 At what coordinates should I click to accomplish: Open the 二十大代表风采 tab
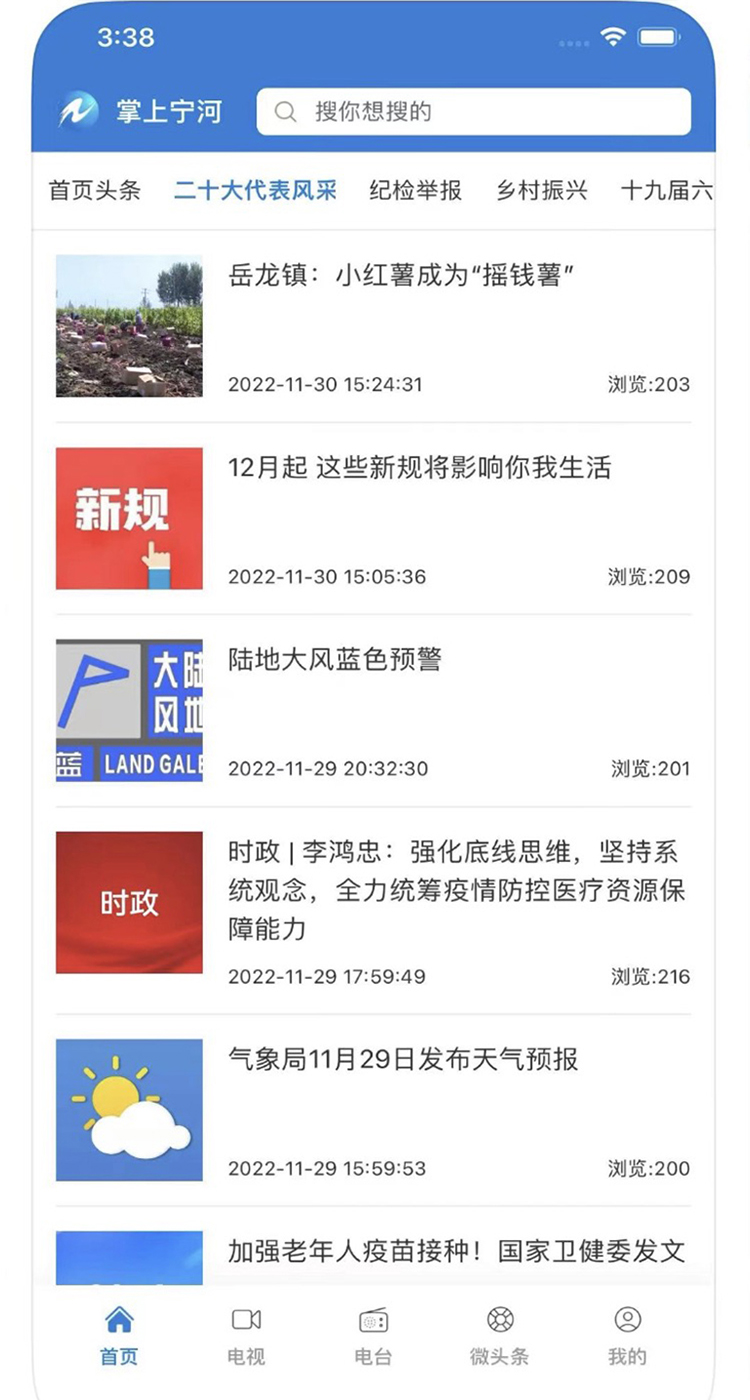click(x=256, y=190)
